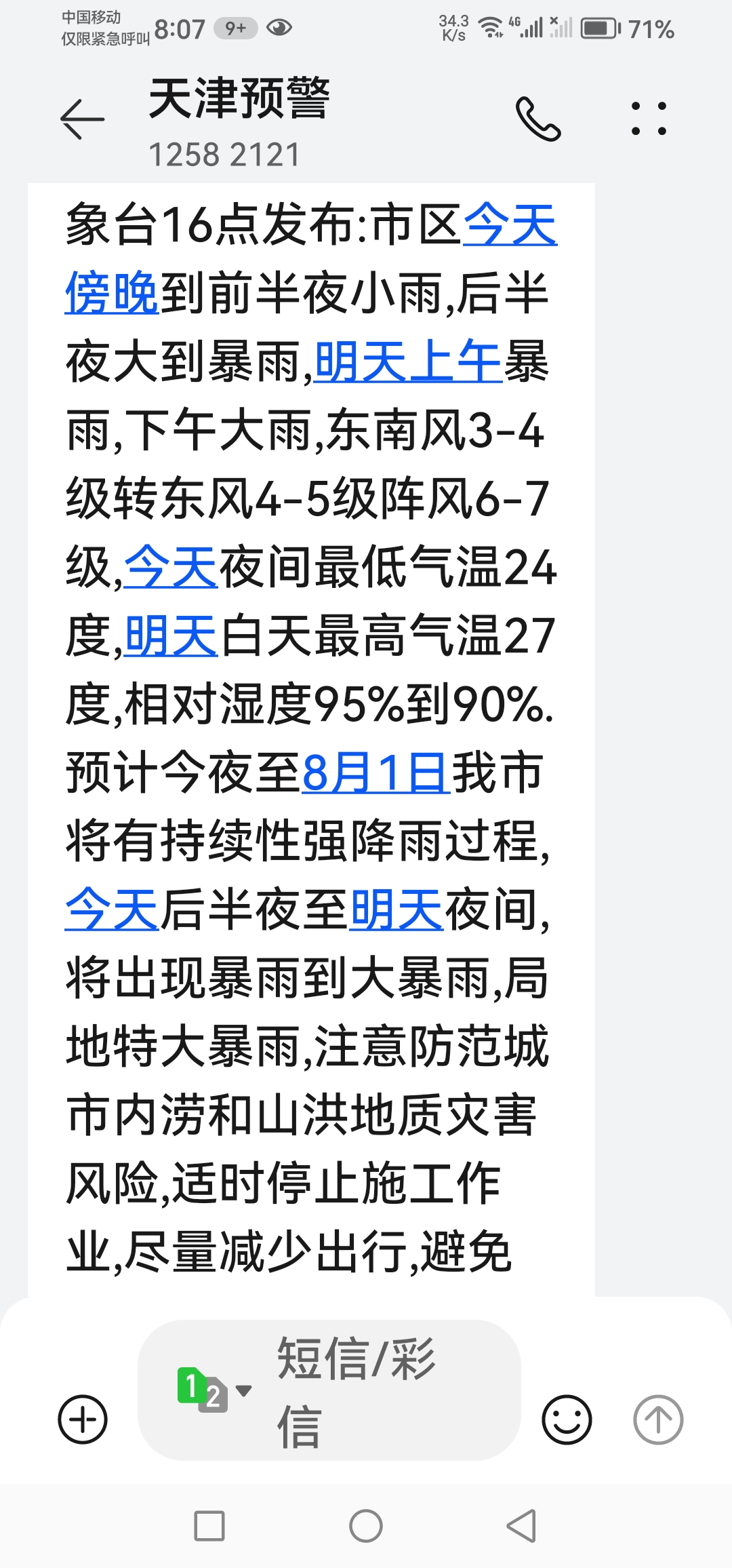Call 天津预警 using the phone icon
This screenshot has height=1568, width=732.
point(538,119)
